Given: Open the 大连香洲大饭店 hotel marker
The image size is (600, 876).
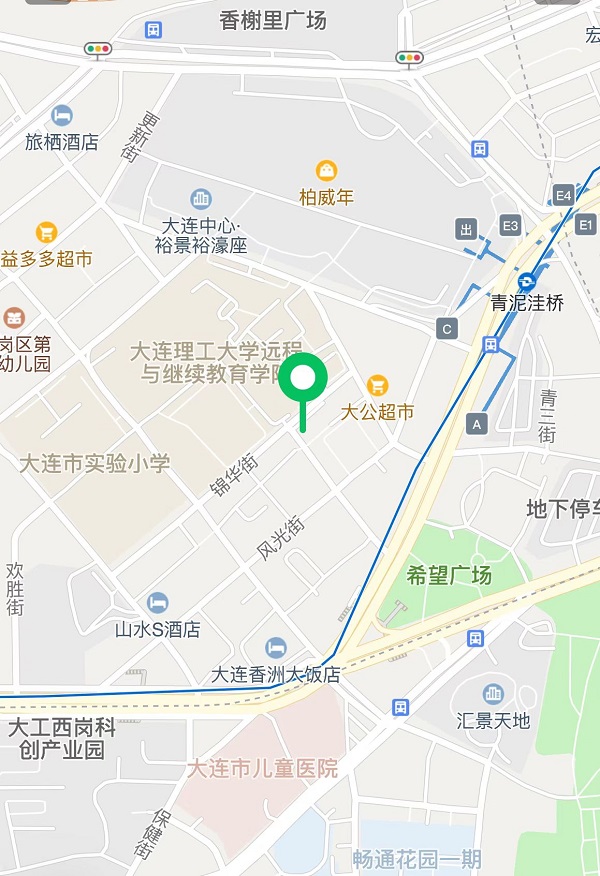Looking at the screenshot, I should click(x=276, y=648).
